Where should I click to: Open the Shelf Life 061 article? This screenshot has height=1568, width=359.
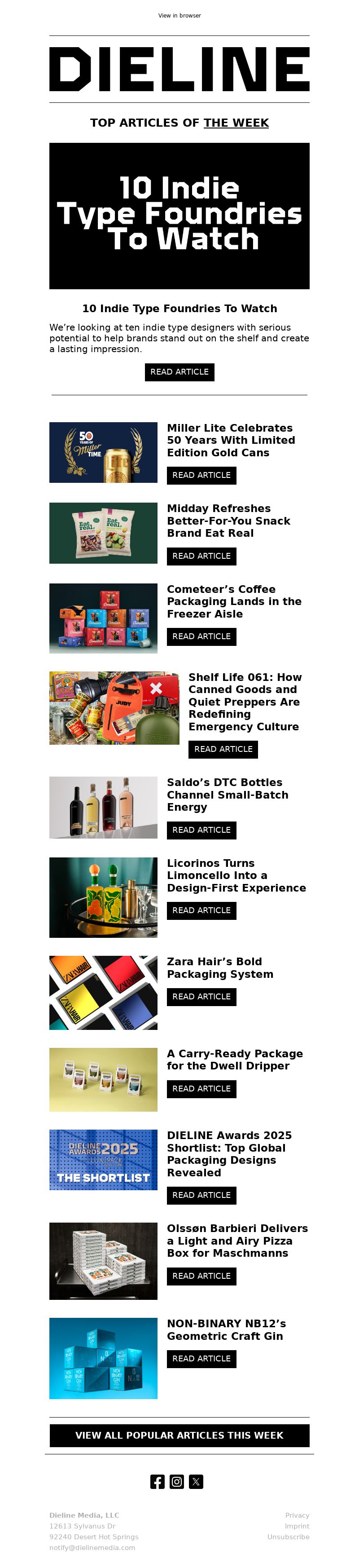point(223,749)
